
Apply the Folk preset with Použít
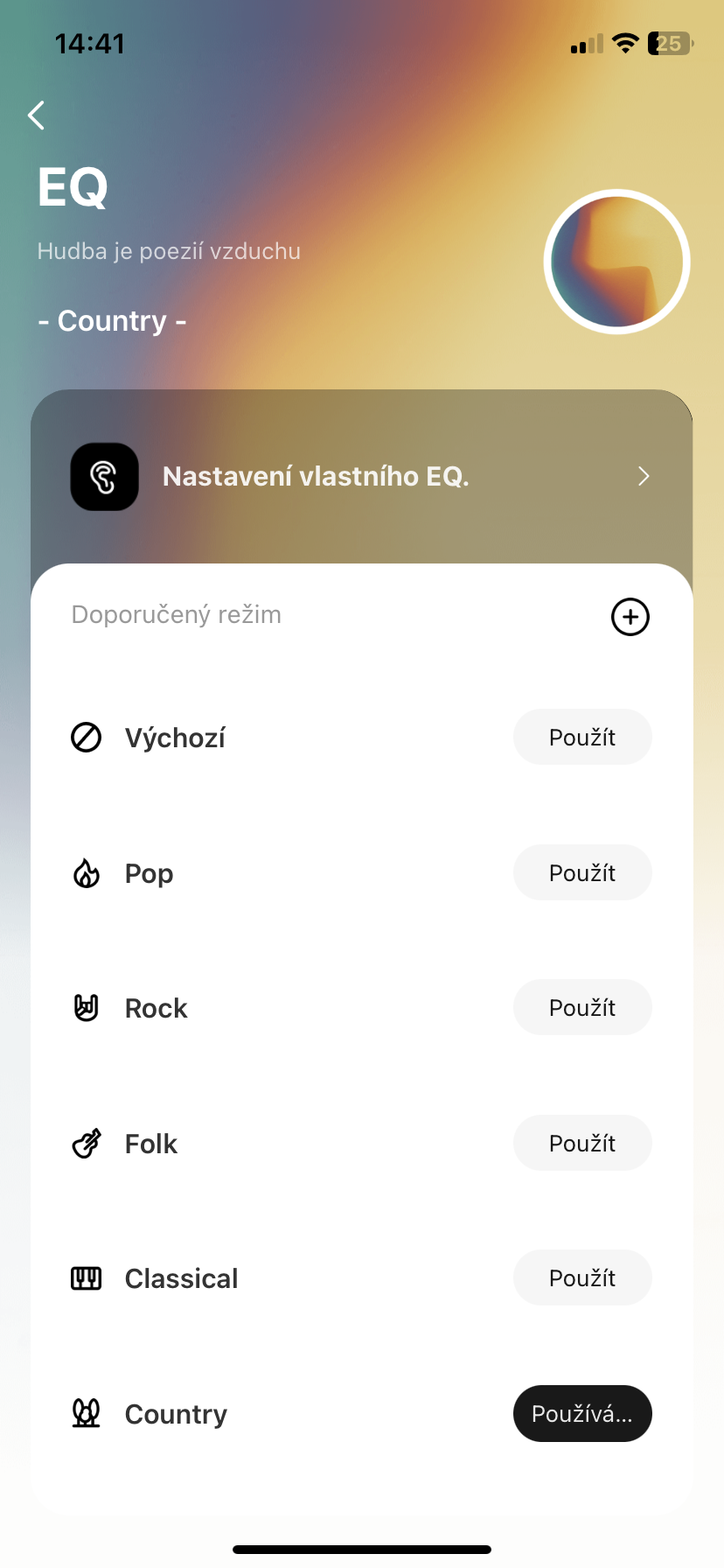click(x=582, y=1143)
